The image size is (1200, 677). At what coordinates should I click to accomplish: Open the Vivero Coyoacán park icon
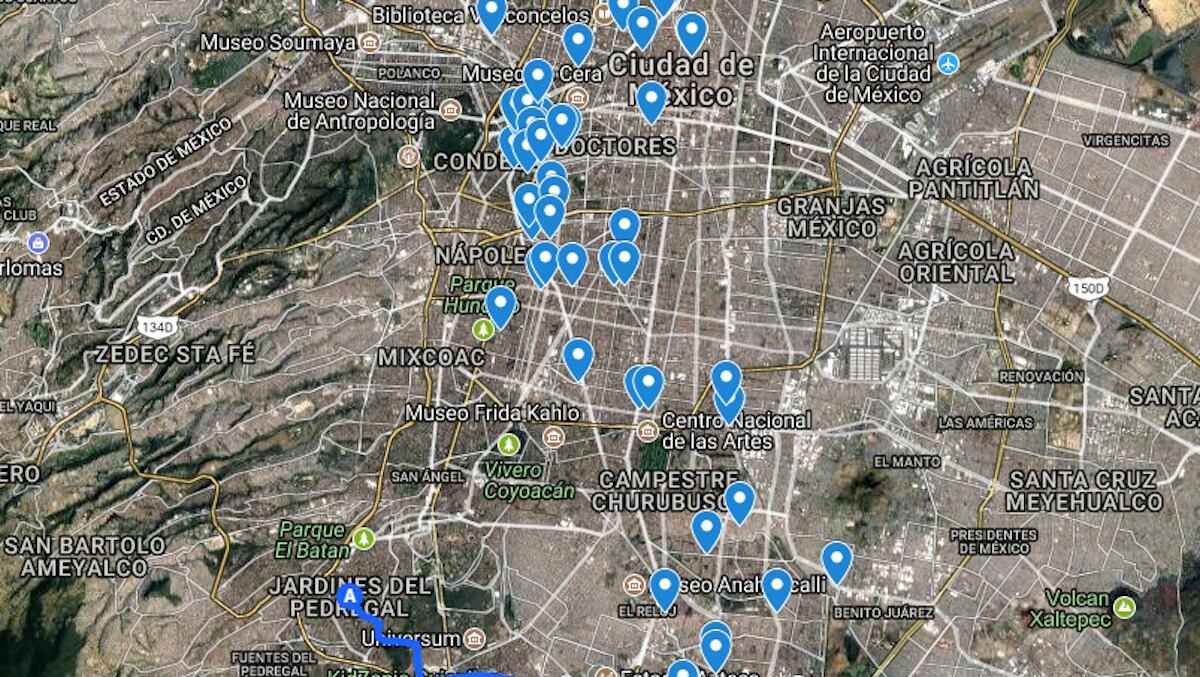pos(509,443)
